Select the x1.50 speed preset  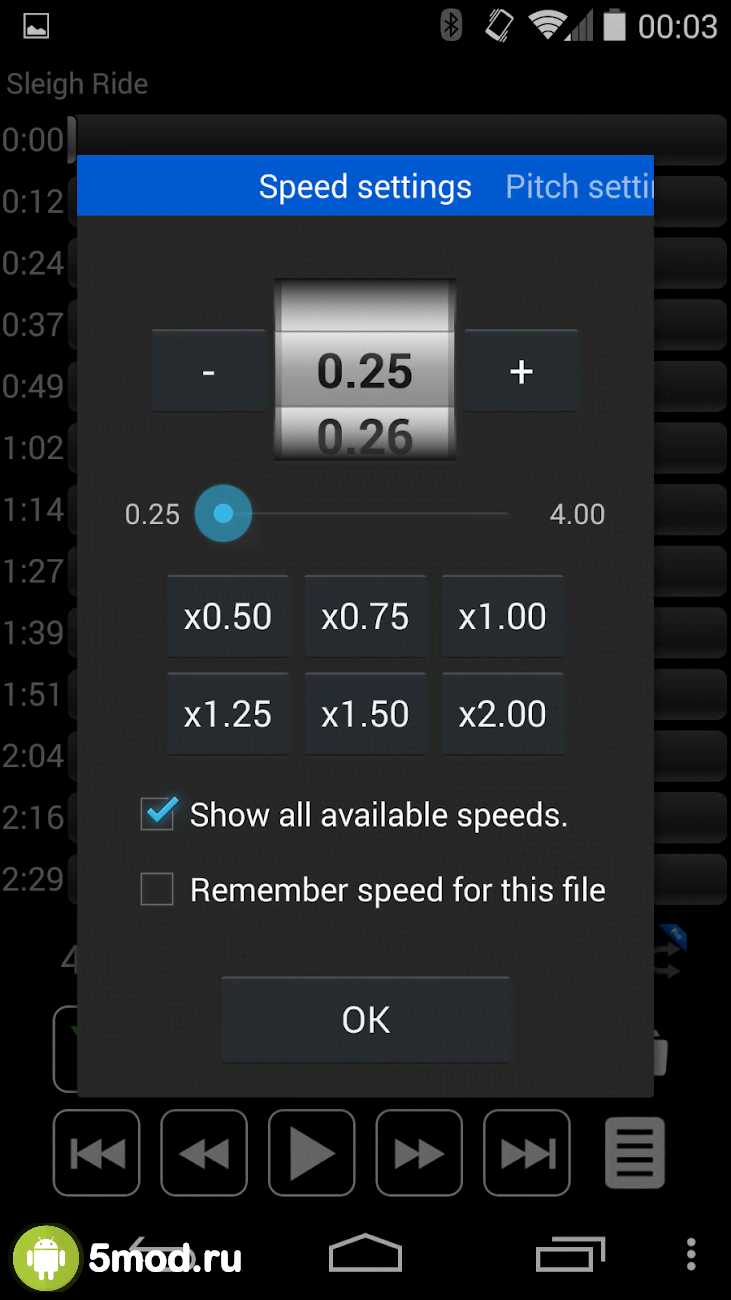[x=365, y=714]
